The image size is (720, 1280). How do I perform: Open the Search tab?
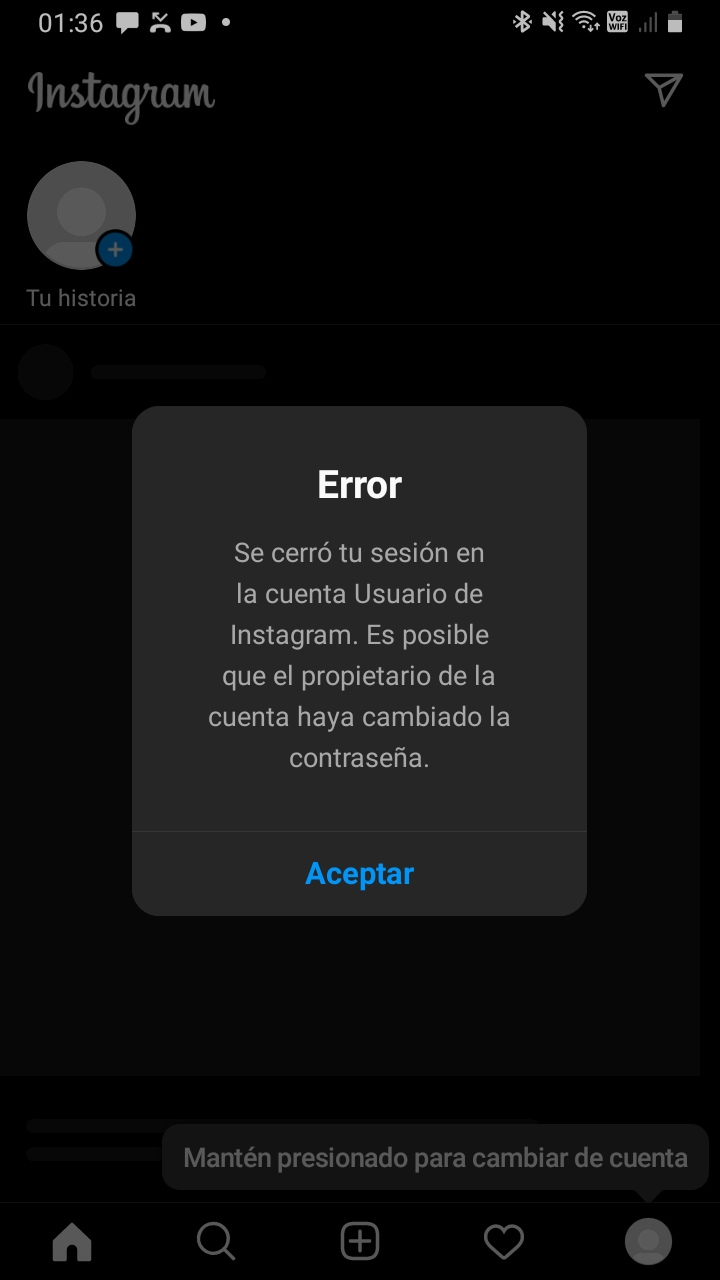tap(216, 1242)
